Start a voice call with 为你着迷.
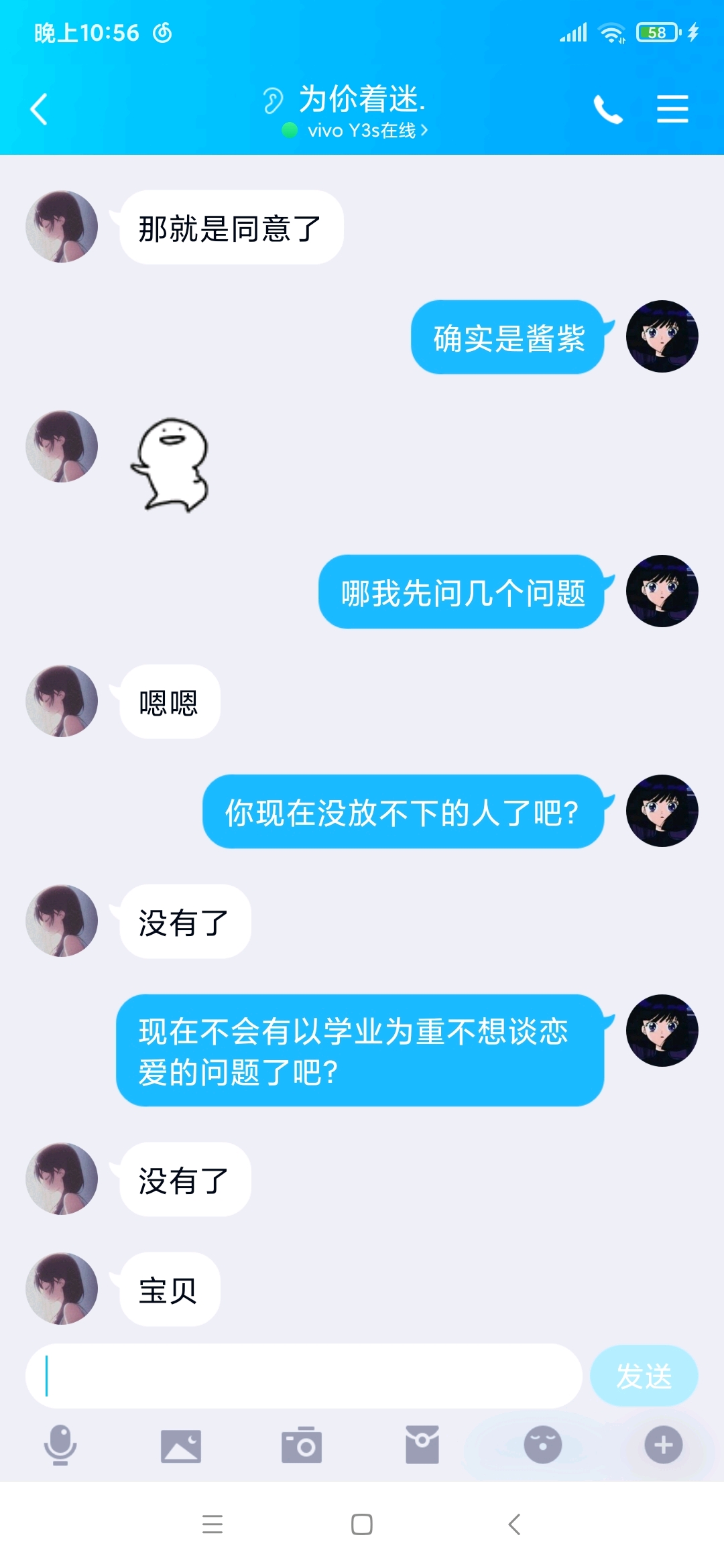Viewport: 724px width, 1568px height. coord(608,109)
